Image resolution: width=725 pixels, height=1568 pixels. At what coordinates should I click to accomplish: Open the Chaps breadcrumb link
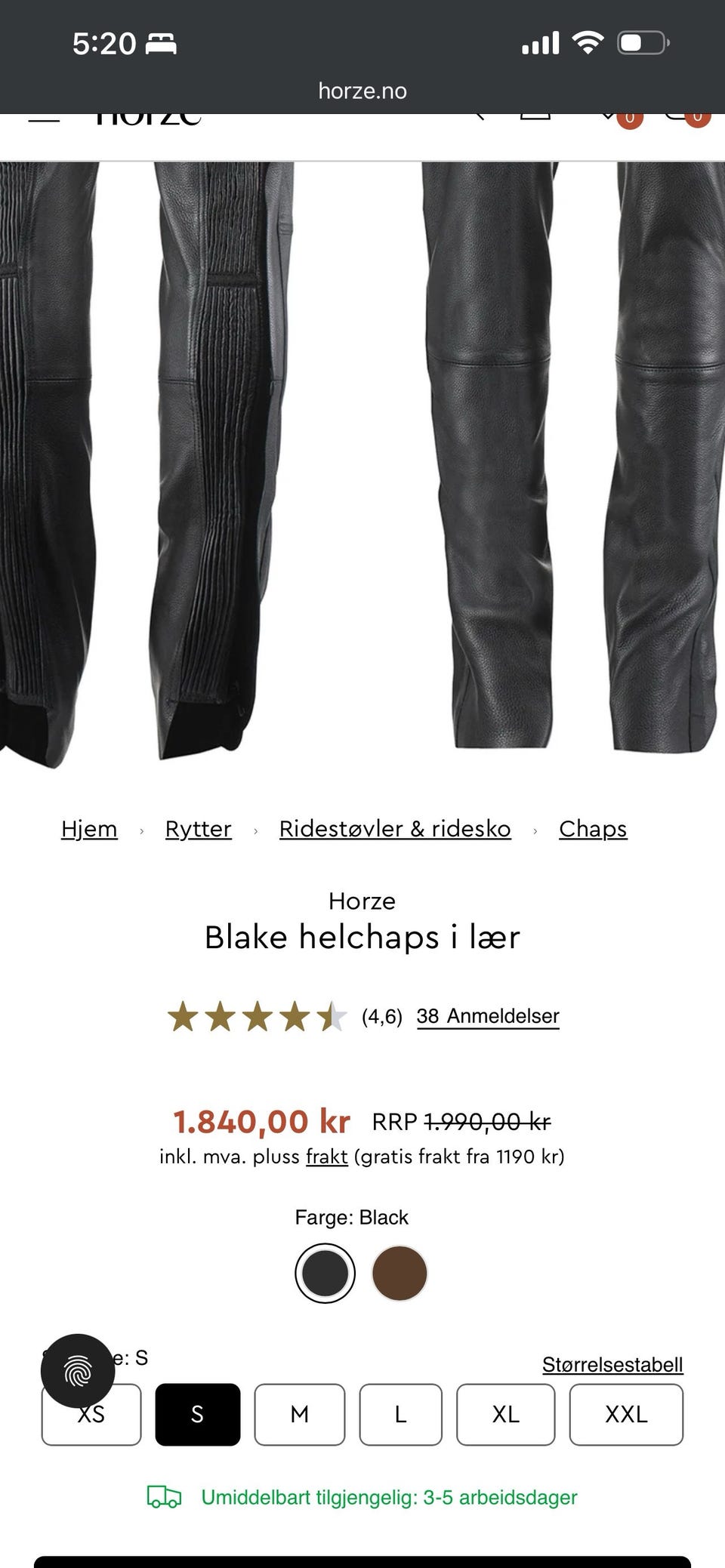593,829
